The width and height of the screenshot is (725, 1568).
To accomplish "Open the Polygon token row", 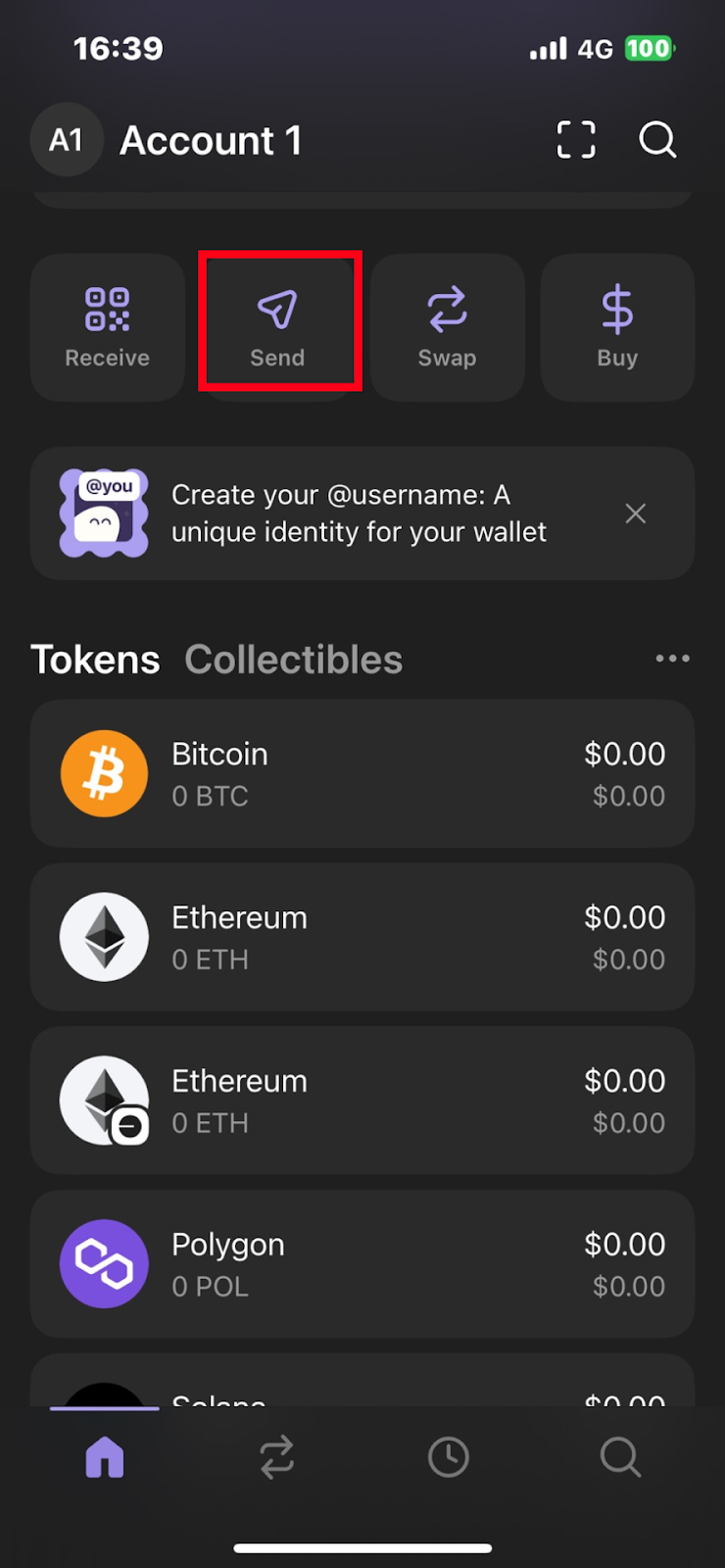I will click(362, 1264).
